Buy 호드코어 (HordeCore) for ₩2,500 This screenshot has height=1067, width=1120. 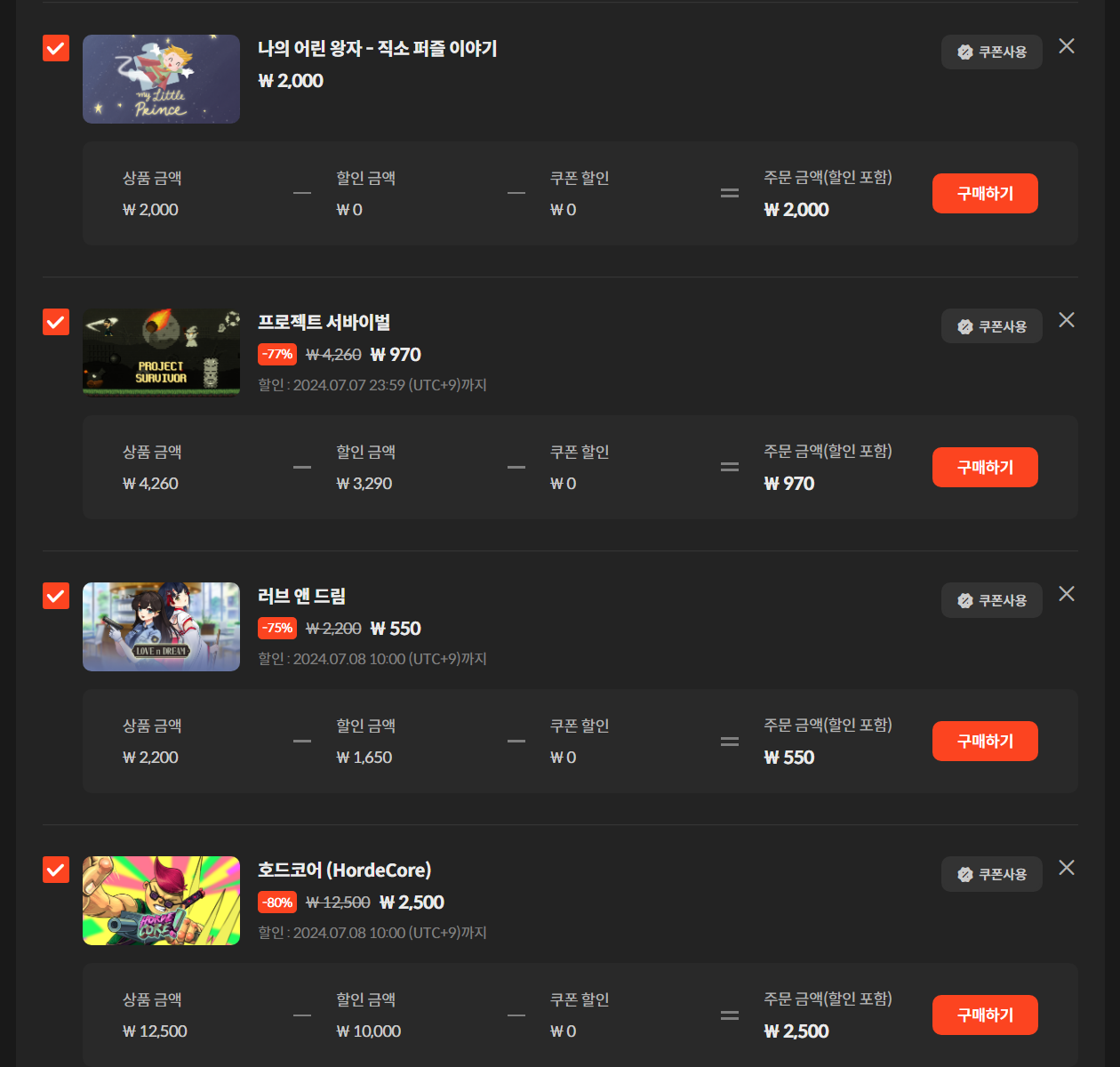[x=985, y=1015]
